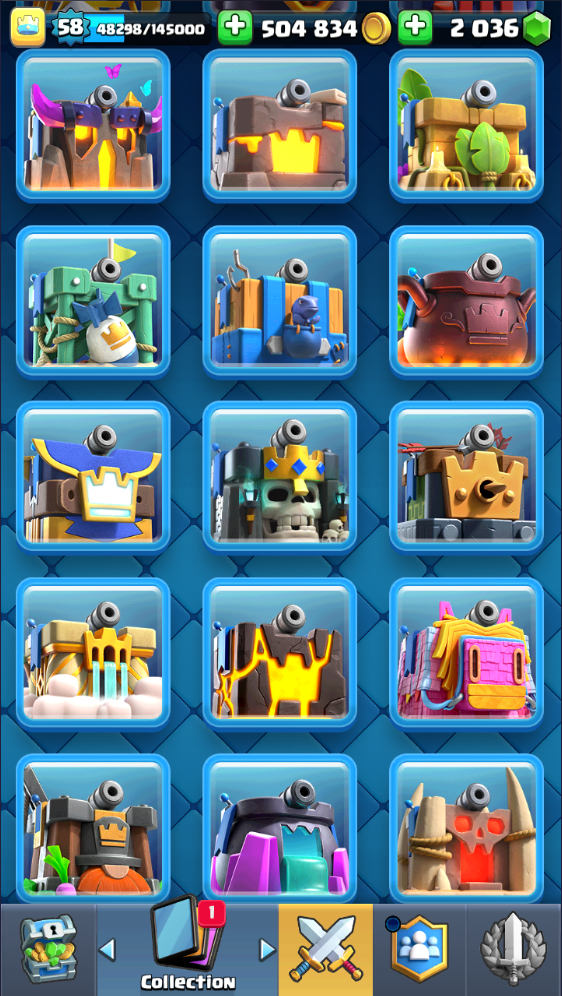Select the purple-horned tower skin with butterflies
This screenshot has width=562, height=996.
click(x=93, y=126)
